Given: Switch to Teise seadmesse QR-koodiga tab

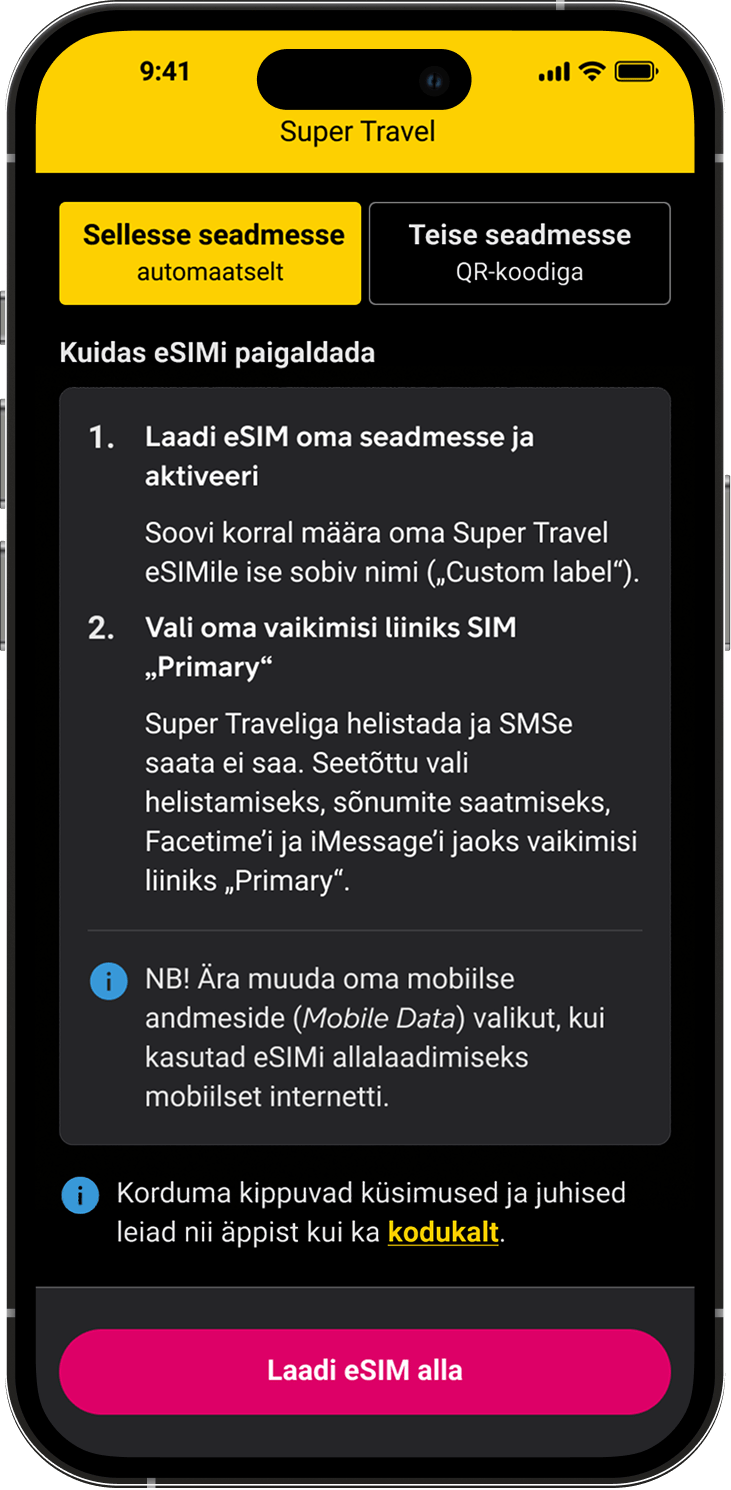Looking at the screenshot, I should (x=519, y=253).
